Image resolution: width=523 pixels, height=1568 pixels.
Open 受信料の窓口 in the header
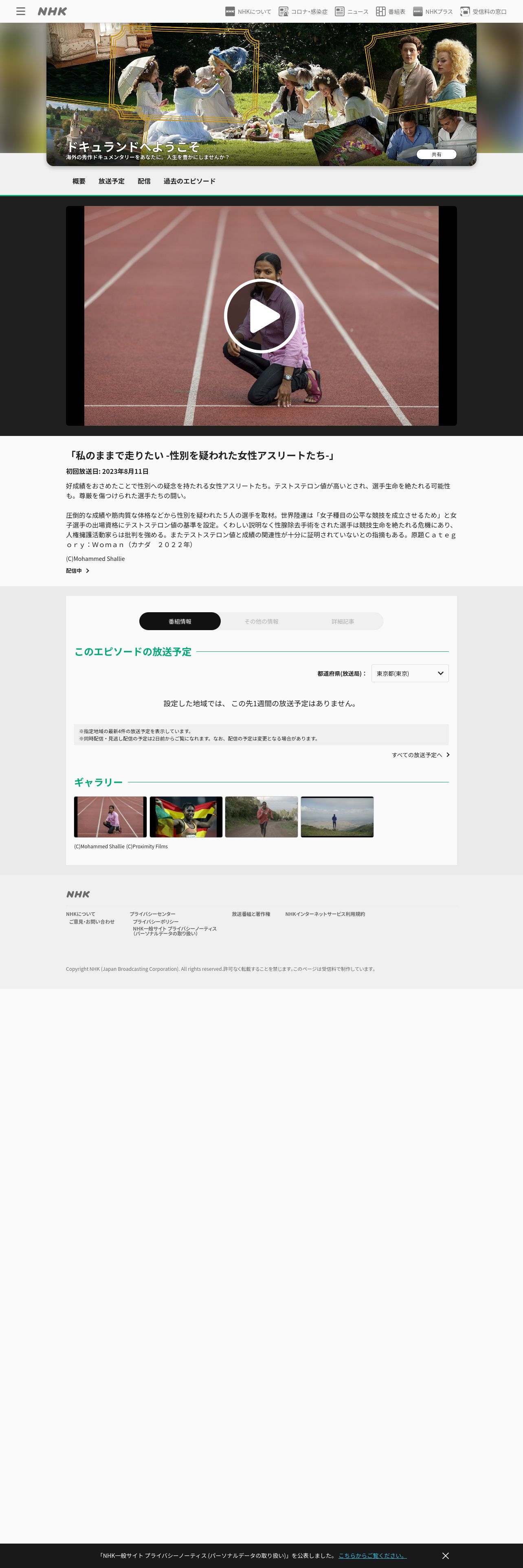click(x=483, y=11)
